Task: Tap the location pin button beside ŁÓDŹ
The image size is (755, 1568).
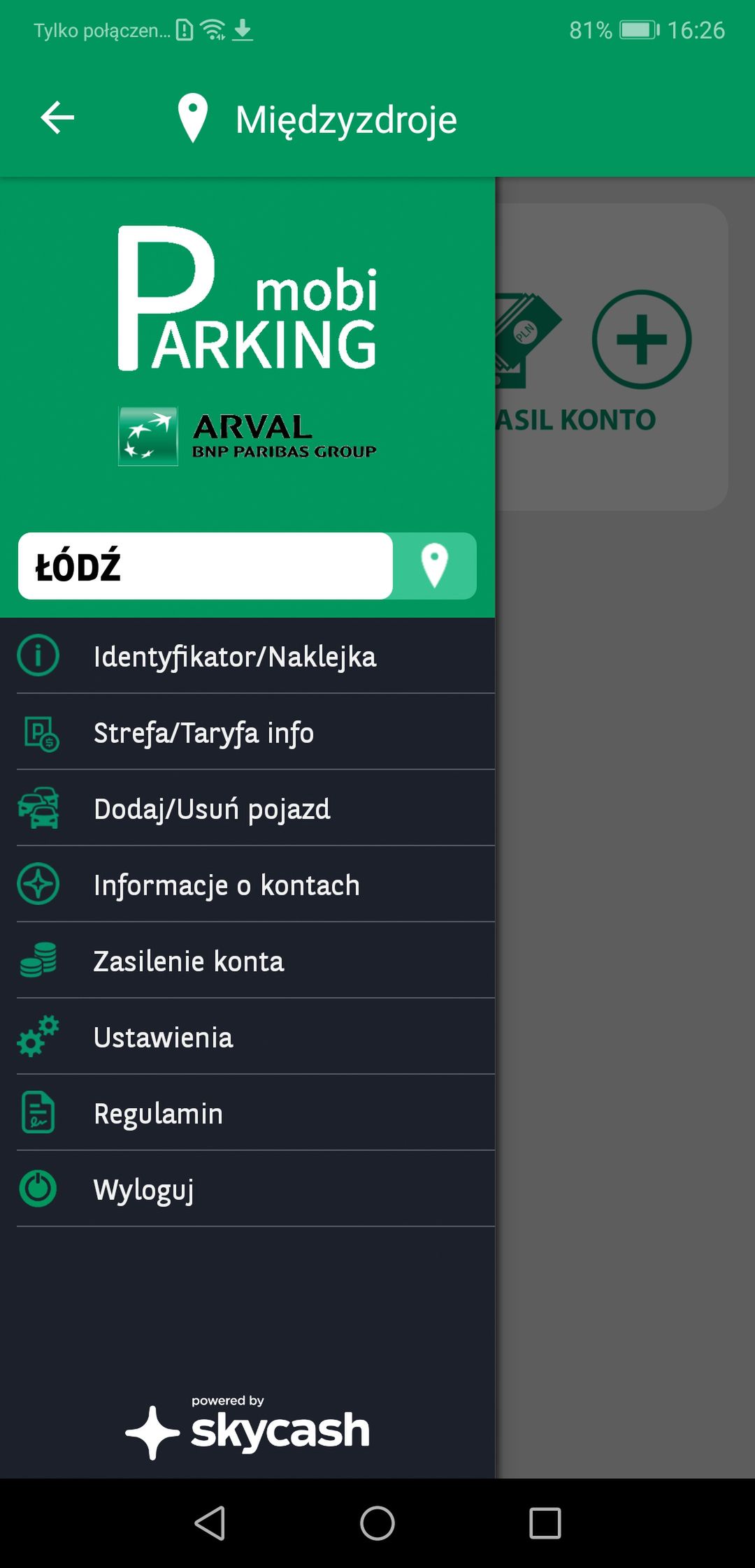Action: point(434,566)
